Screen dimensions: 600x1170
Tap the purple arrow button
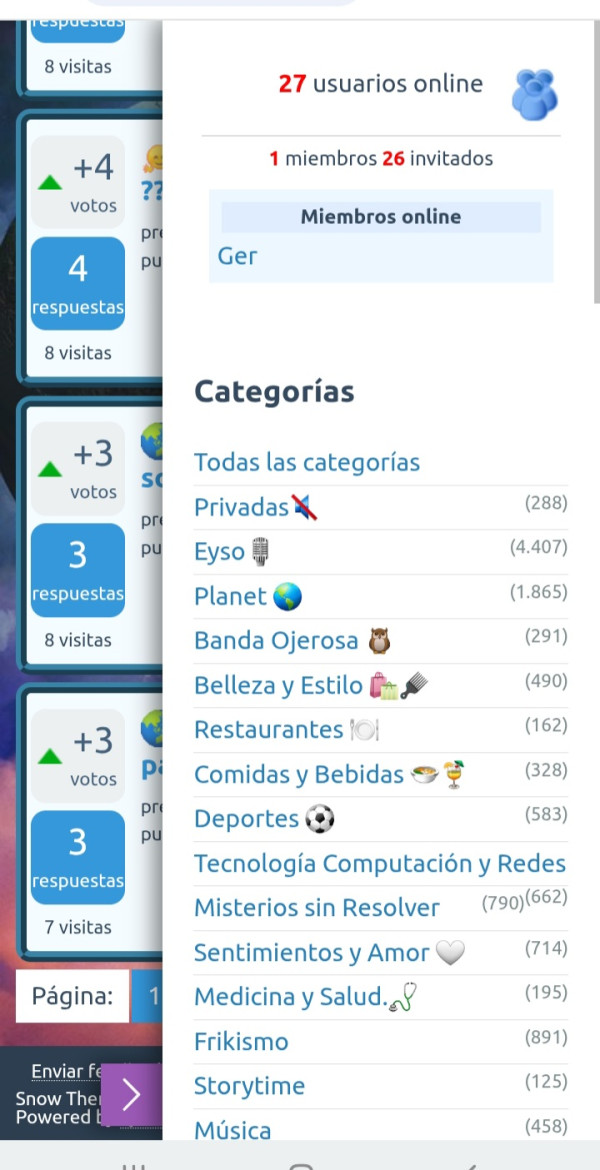131,1096
